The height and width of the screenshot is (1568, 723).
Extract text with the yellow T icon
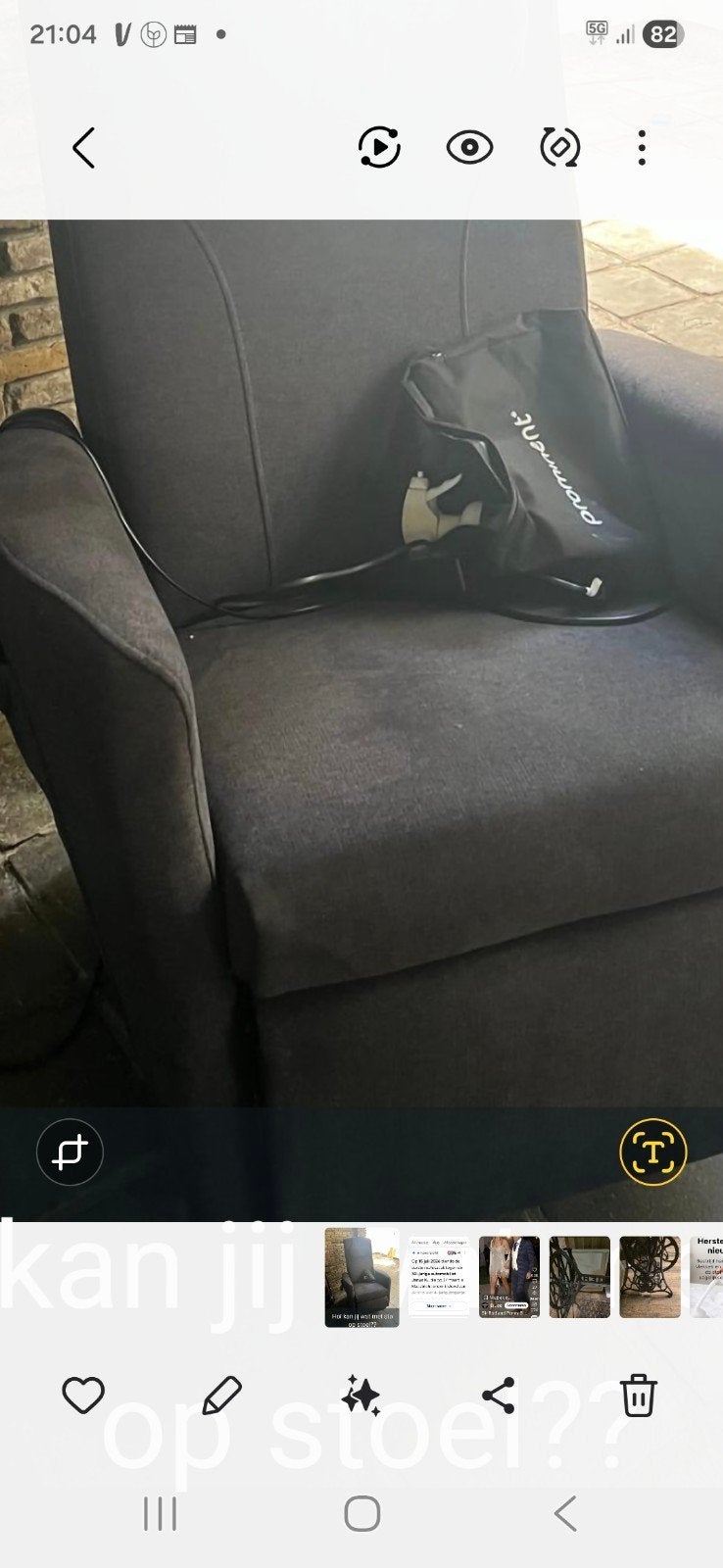point(653,1151)
